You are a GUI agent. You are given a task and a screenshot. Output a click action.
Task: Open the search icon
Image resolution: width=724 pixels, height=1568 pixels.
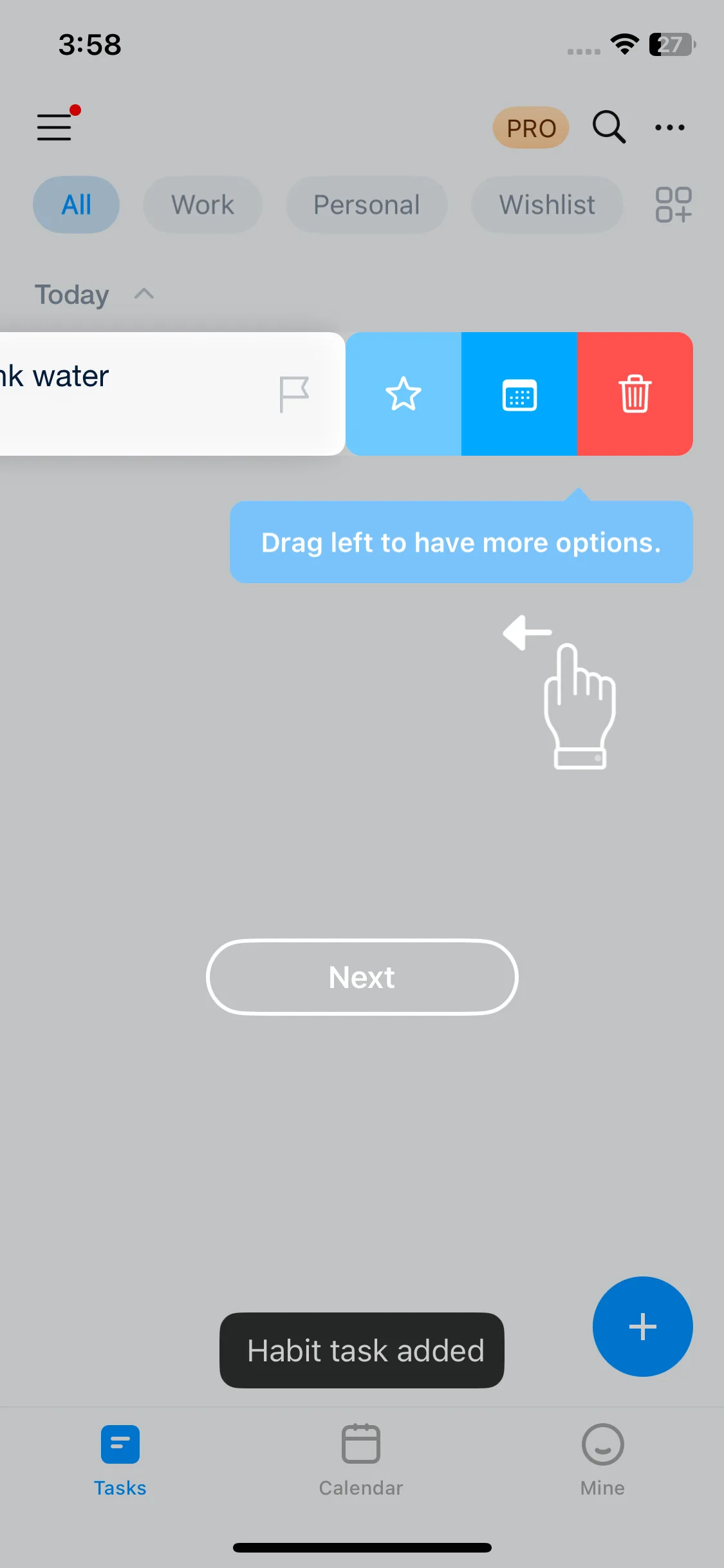(x=608, y=127)
